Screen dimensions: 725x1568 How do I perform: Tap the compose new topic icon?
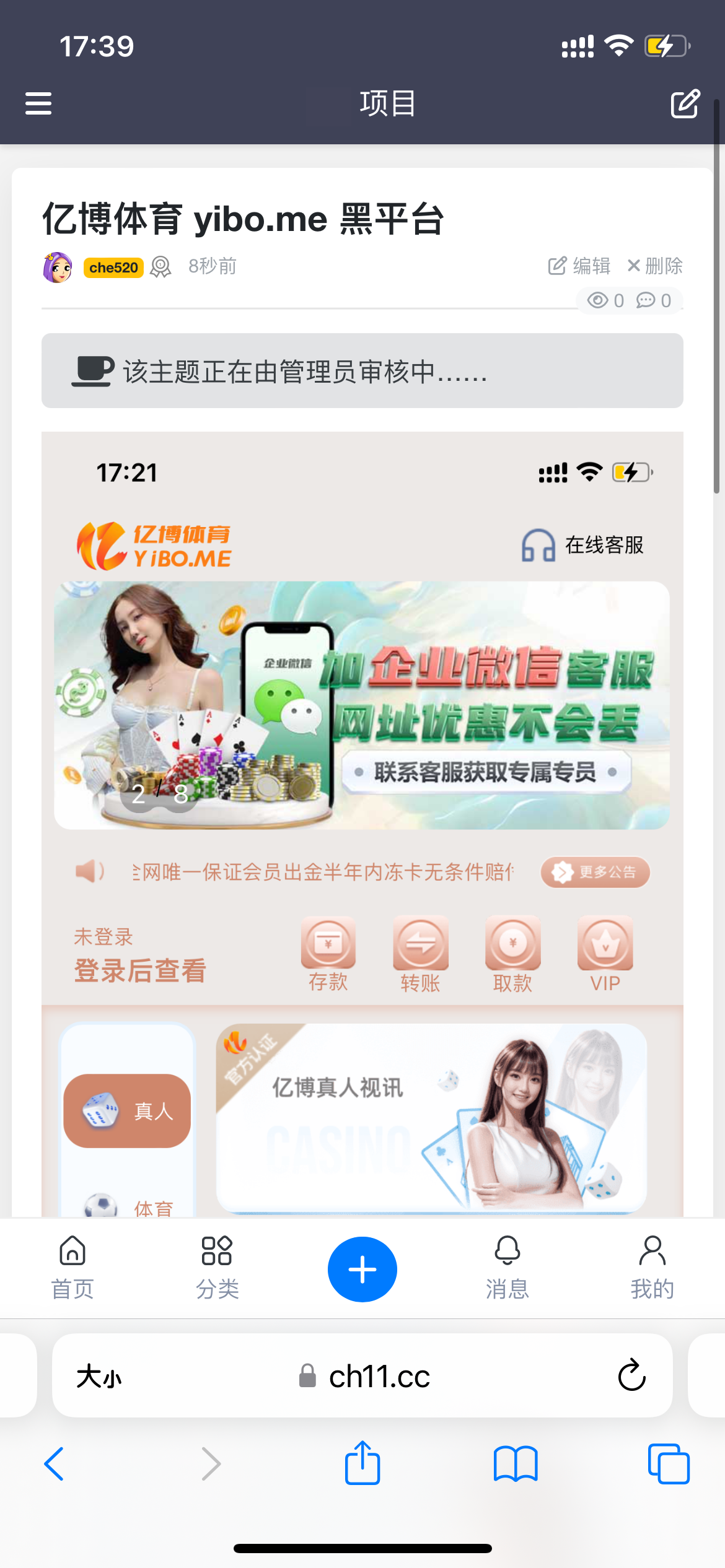point(685,104)
